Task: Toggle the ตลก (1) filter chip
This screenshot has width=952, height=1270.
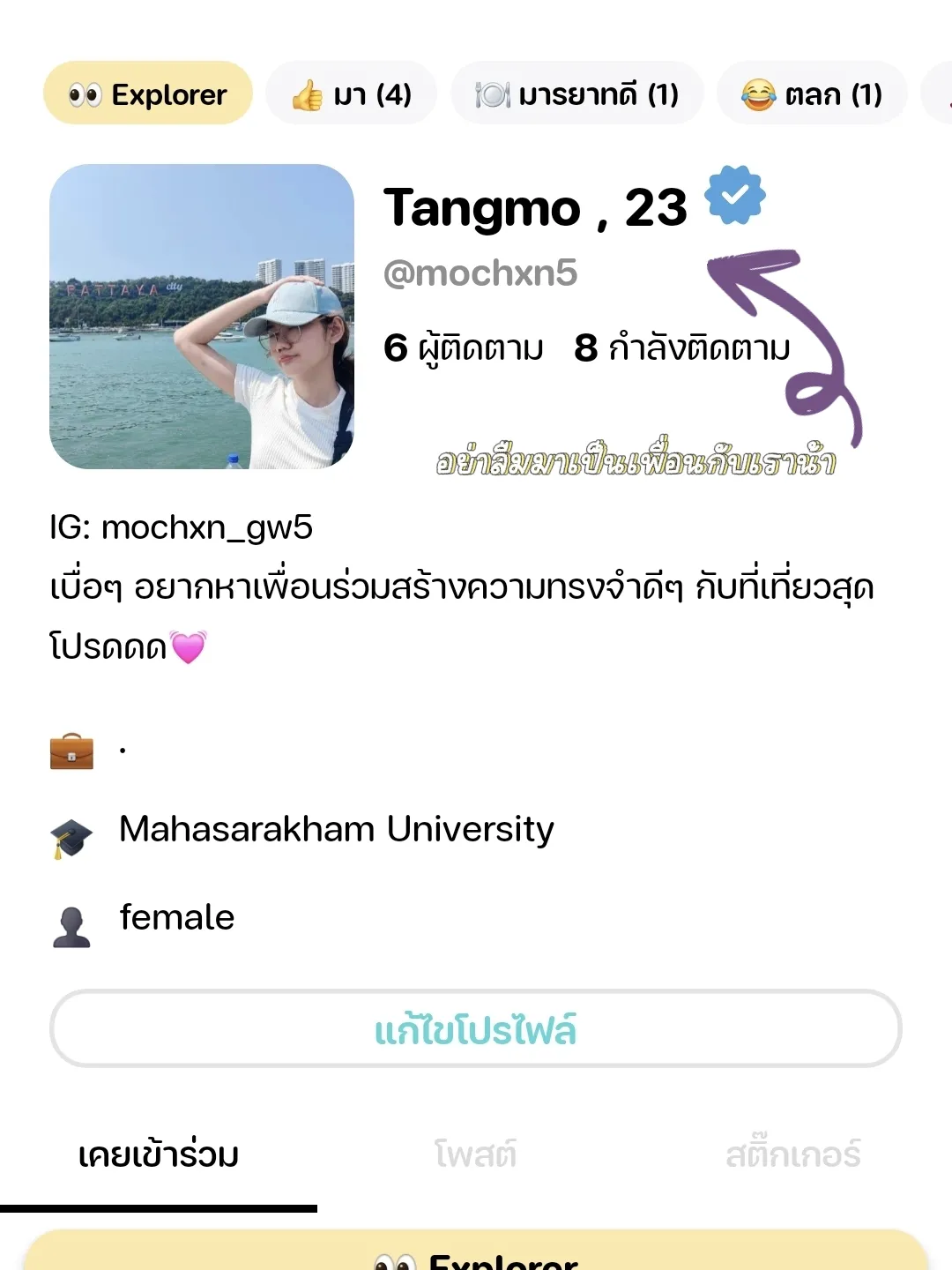Action: [811, 93]
